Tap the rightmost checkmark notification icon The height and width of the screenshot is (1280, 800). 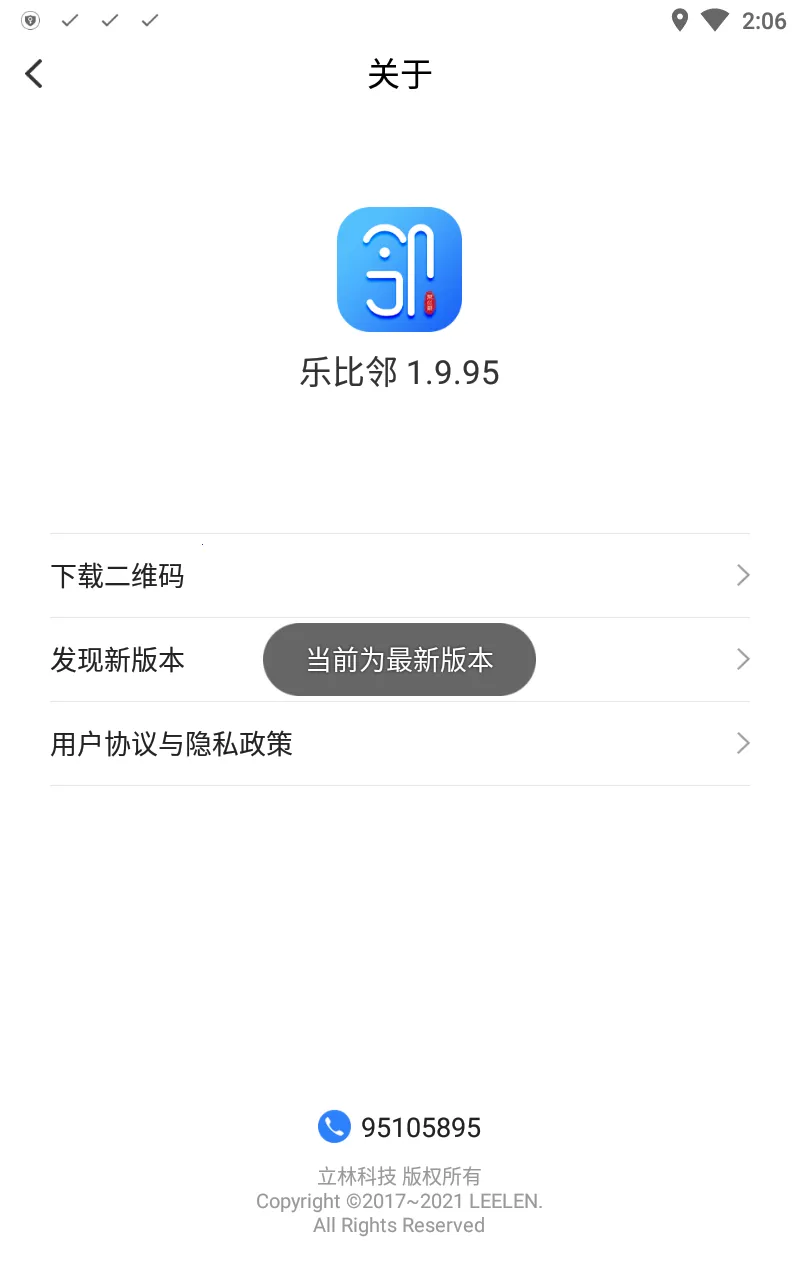pyautogui.click(x=149, y=20)
